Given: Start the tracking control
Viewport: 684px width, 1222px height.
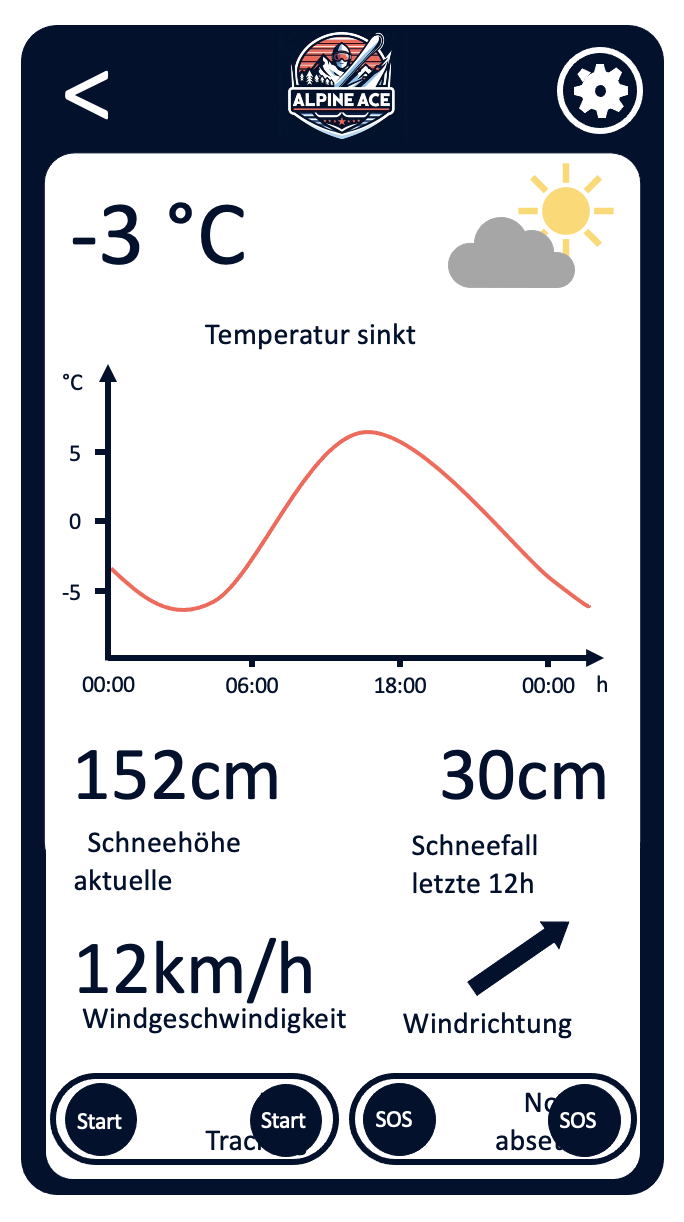Looking at the screenshot, I should [x=100, y=1120].
